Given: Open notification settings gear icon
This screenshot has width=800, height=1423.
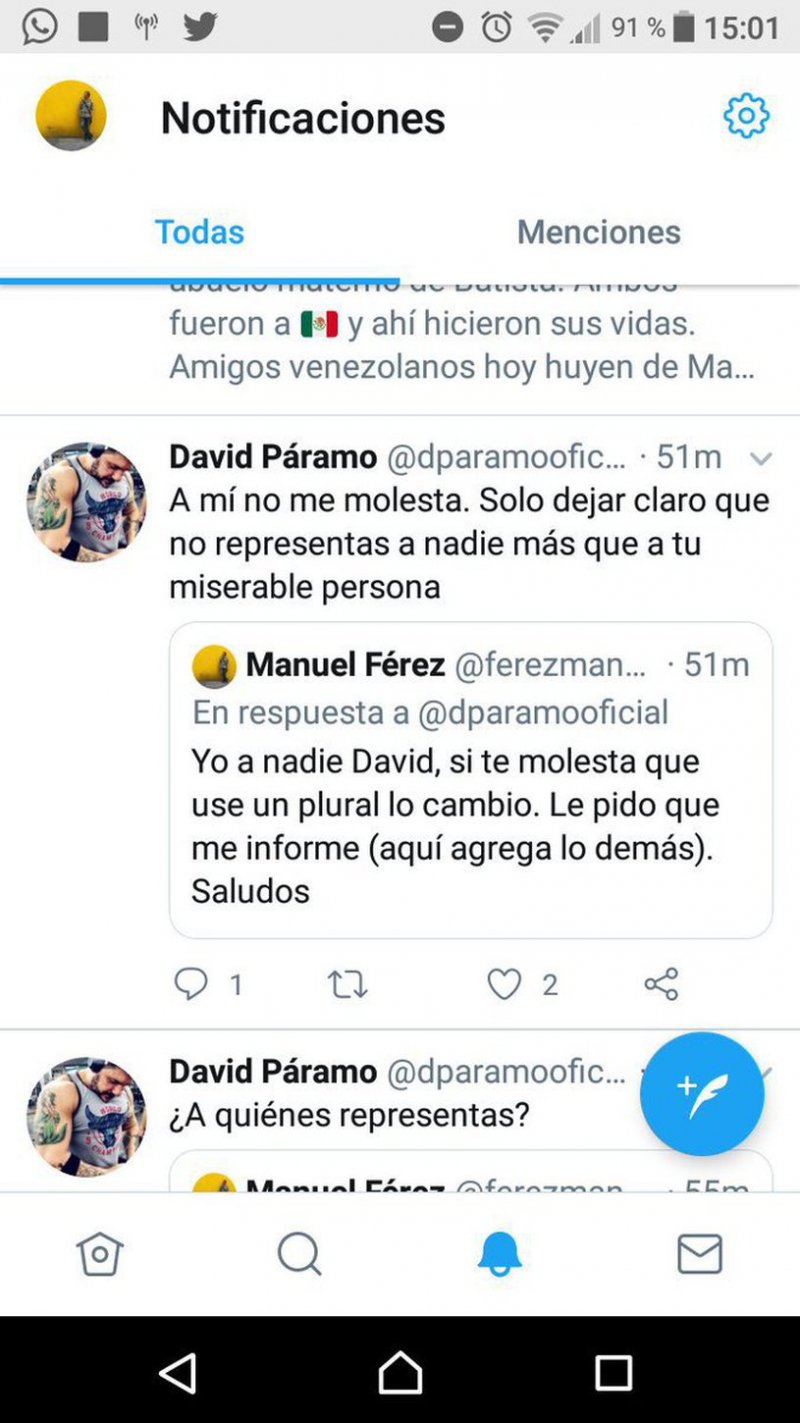Looking at the screenshot, I should click(x=746, y=116).
